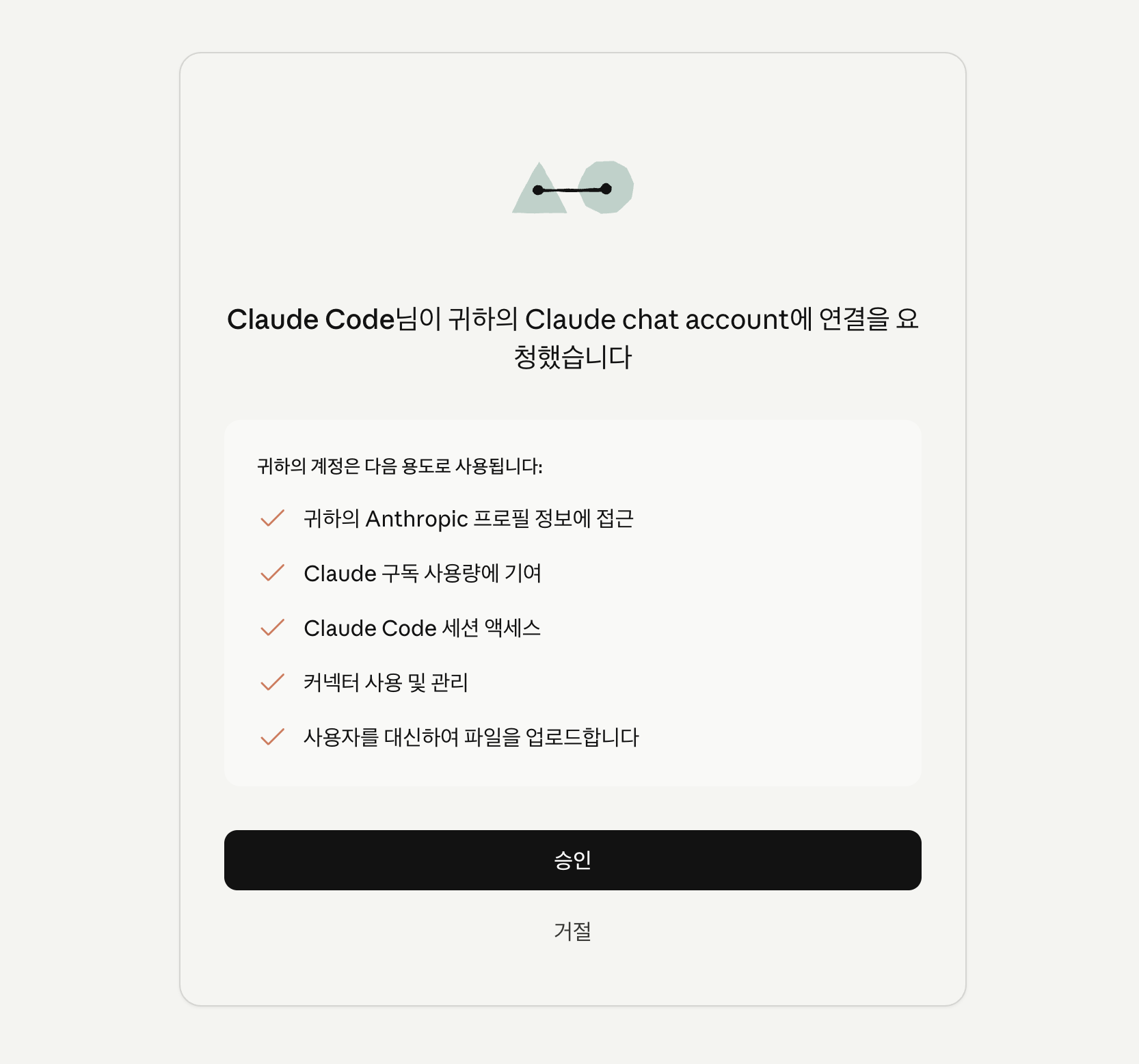Approve the connection with the 승인 button
Viewport: 1139px width, 1064px height.
point(572,860)
